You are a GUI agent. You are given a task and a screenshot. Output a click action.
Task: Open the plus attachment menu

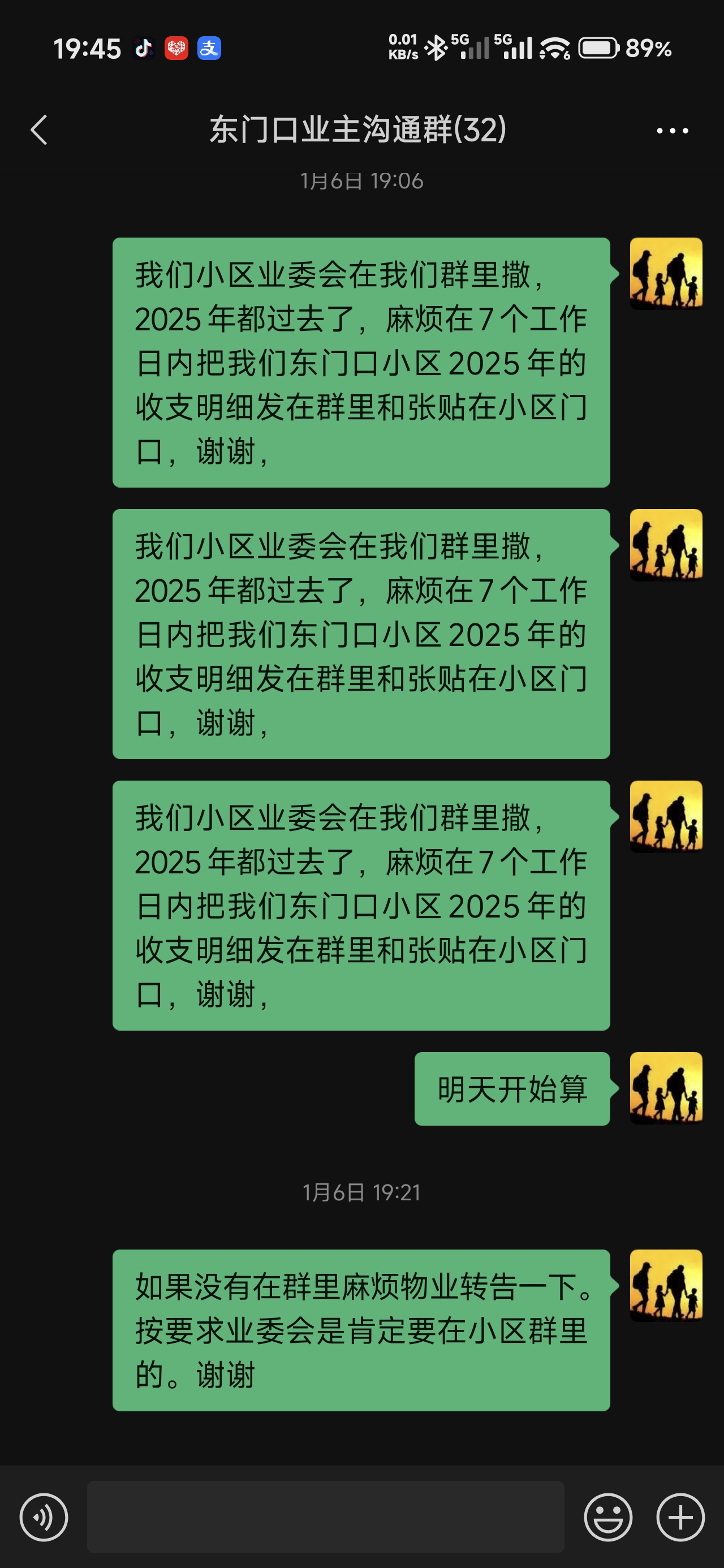pyautogui.click(x=680, y=1517)
